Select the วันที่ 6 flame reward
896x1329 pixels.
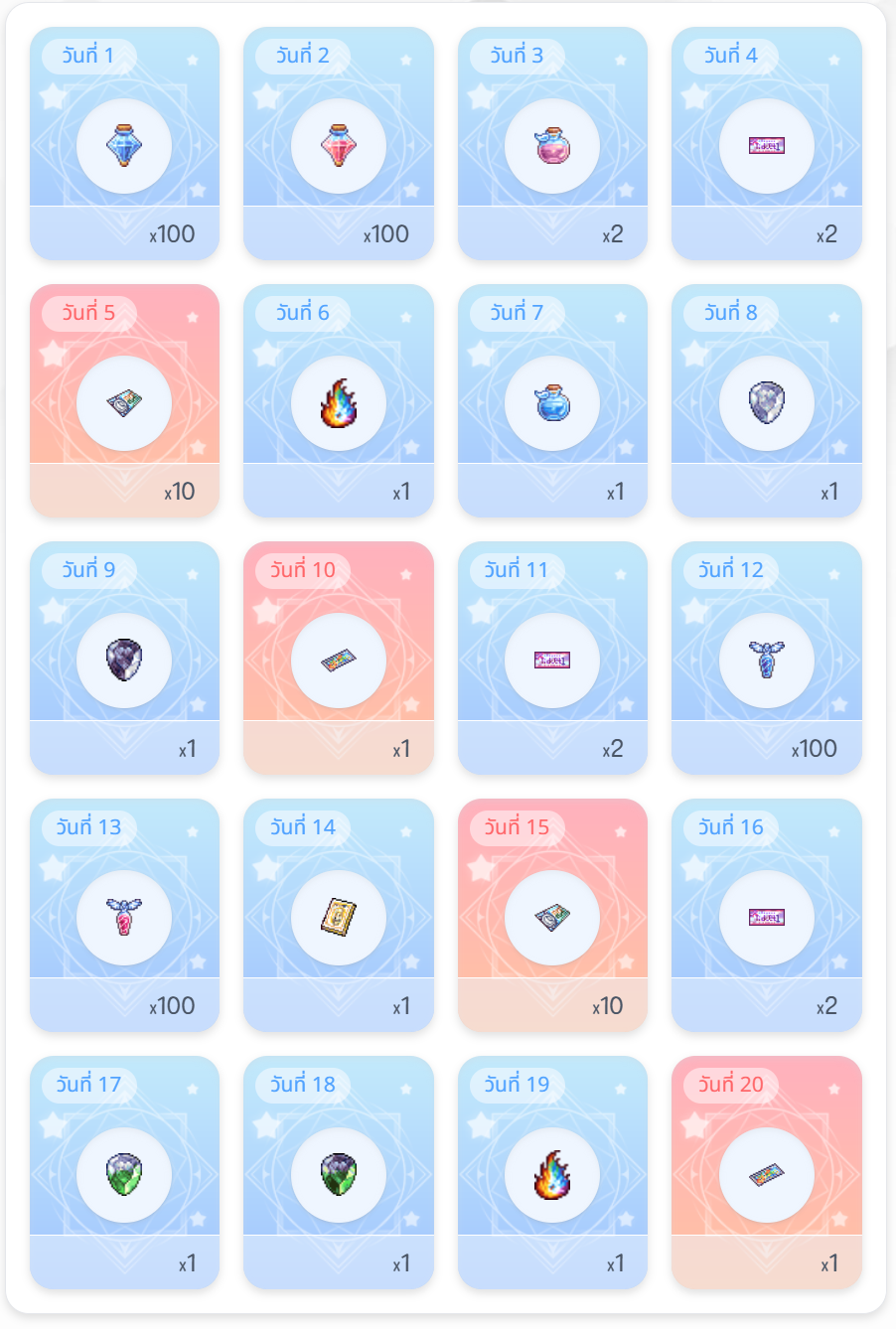pos(338,402)
